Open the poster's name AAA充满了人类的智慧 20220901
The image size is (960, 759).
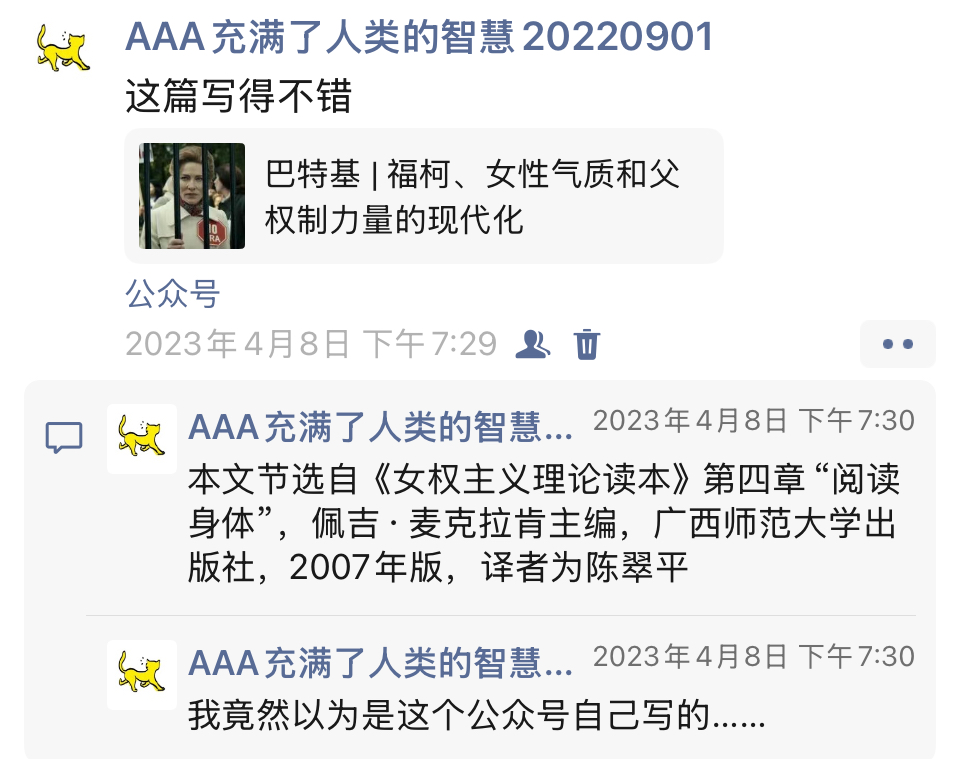pyautogui.click(x=419, y=38)
